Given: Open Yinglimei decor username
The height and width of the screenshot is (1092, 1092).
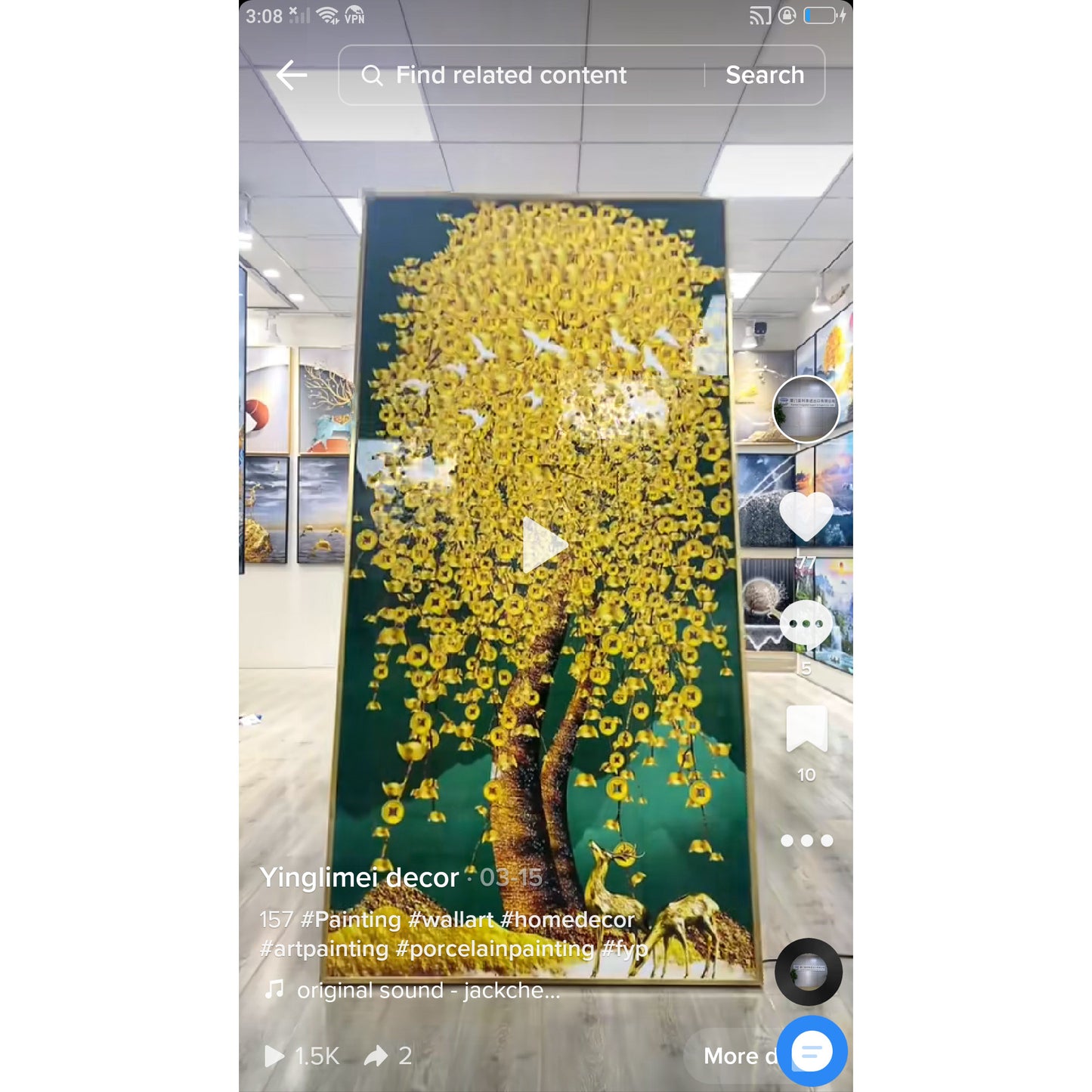Looking at the screenshot, I should 359,877.
